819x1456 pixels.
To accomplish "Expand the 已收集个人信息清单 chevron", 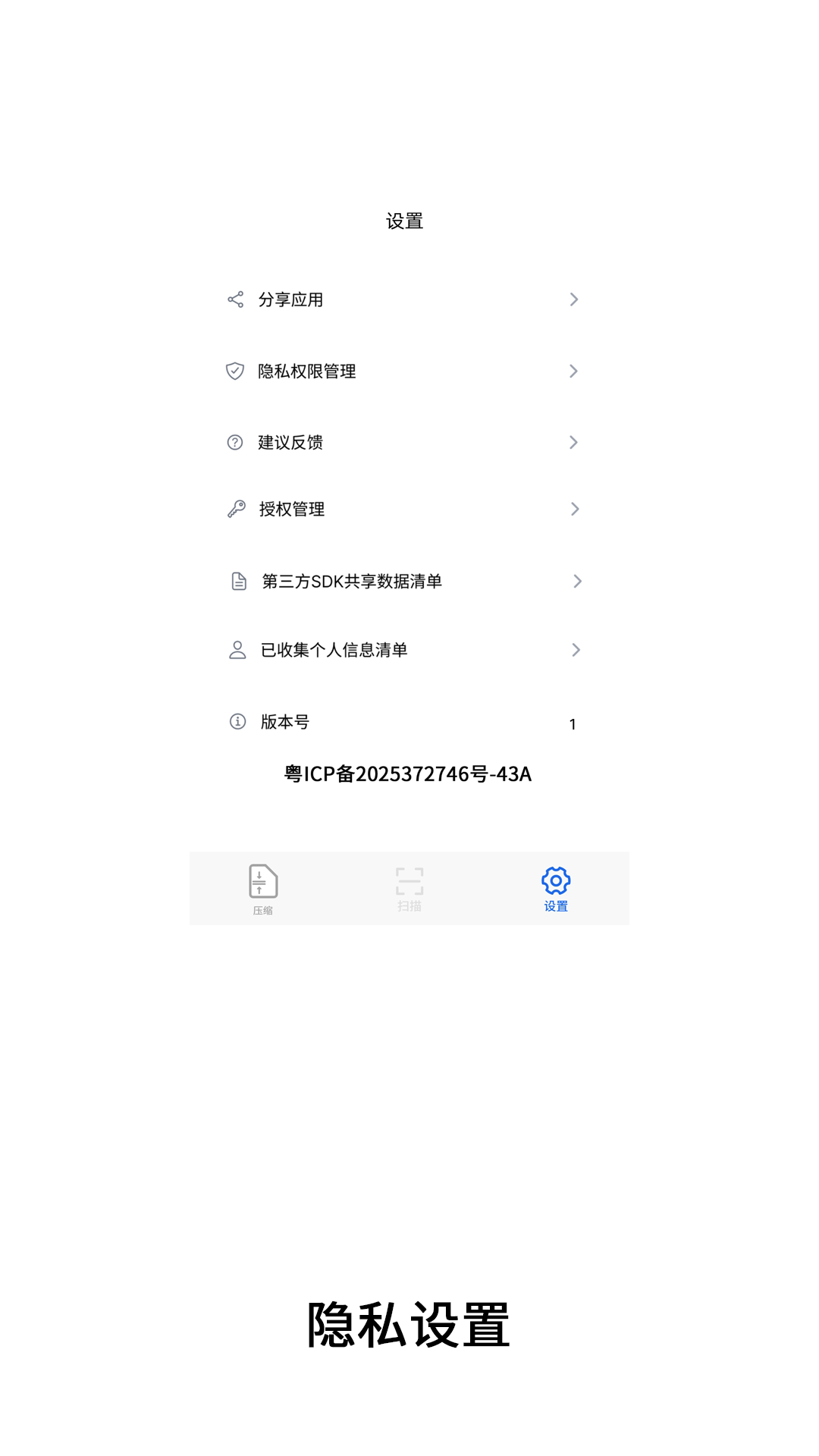I will coord(576,649).
